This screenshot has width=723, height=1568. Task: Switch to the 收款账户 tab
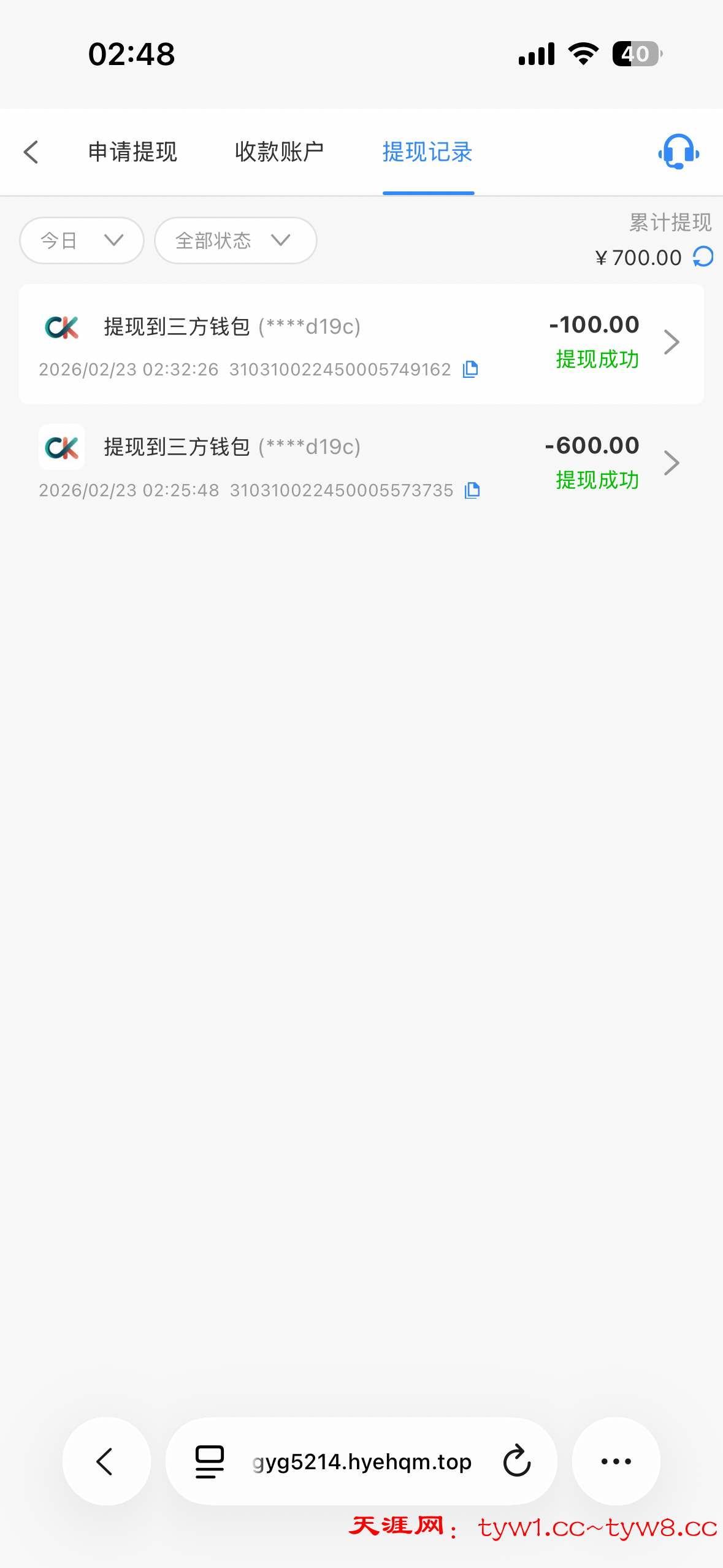[x=280, y=152]
